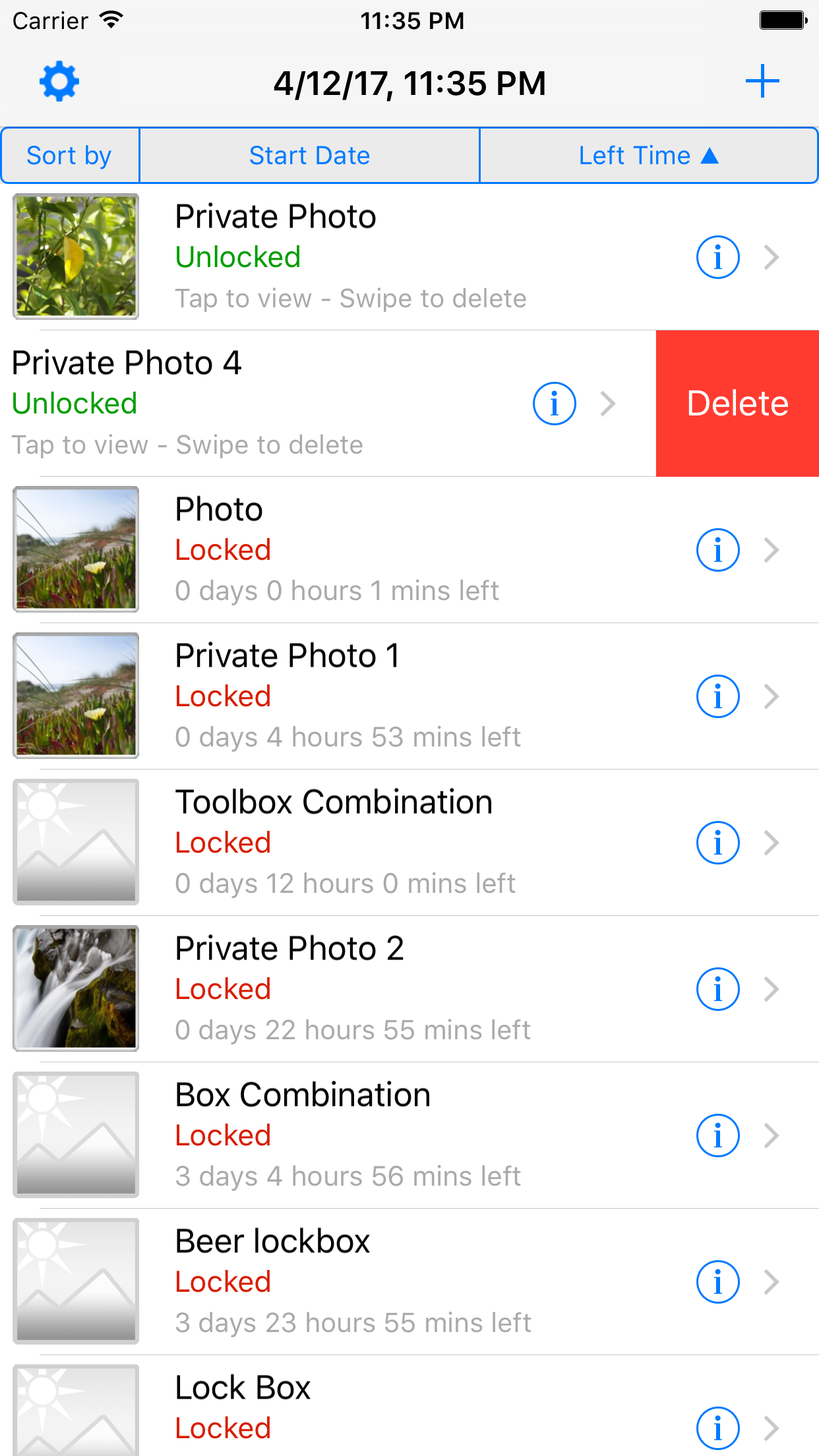Sort the list by Left Time
This screenshot has width=819, height=1456.
coord(648,155)
